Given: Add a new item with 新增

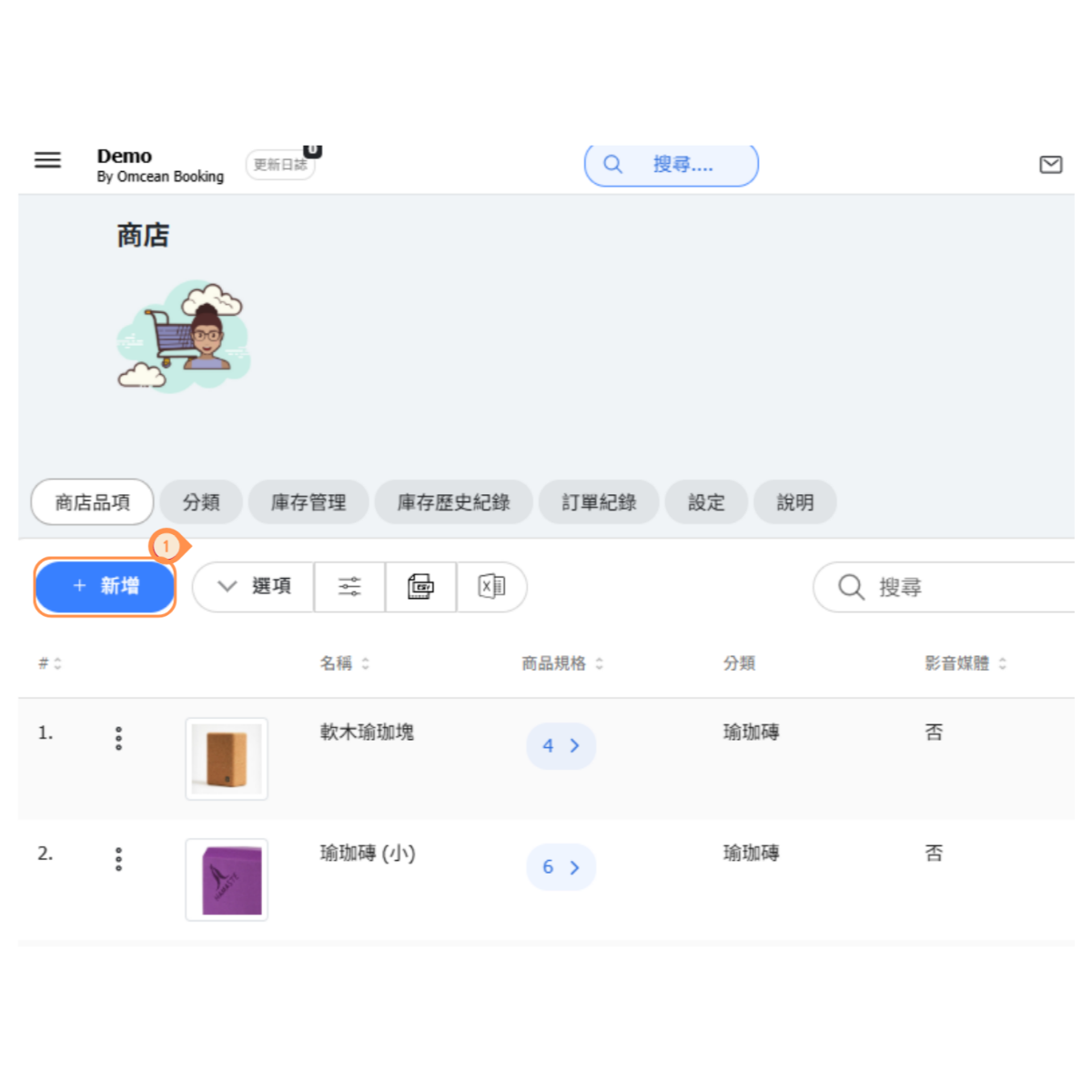Looking at the screenshot, I should tap(106, 587).
